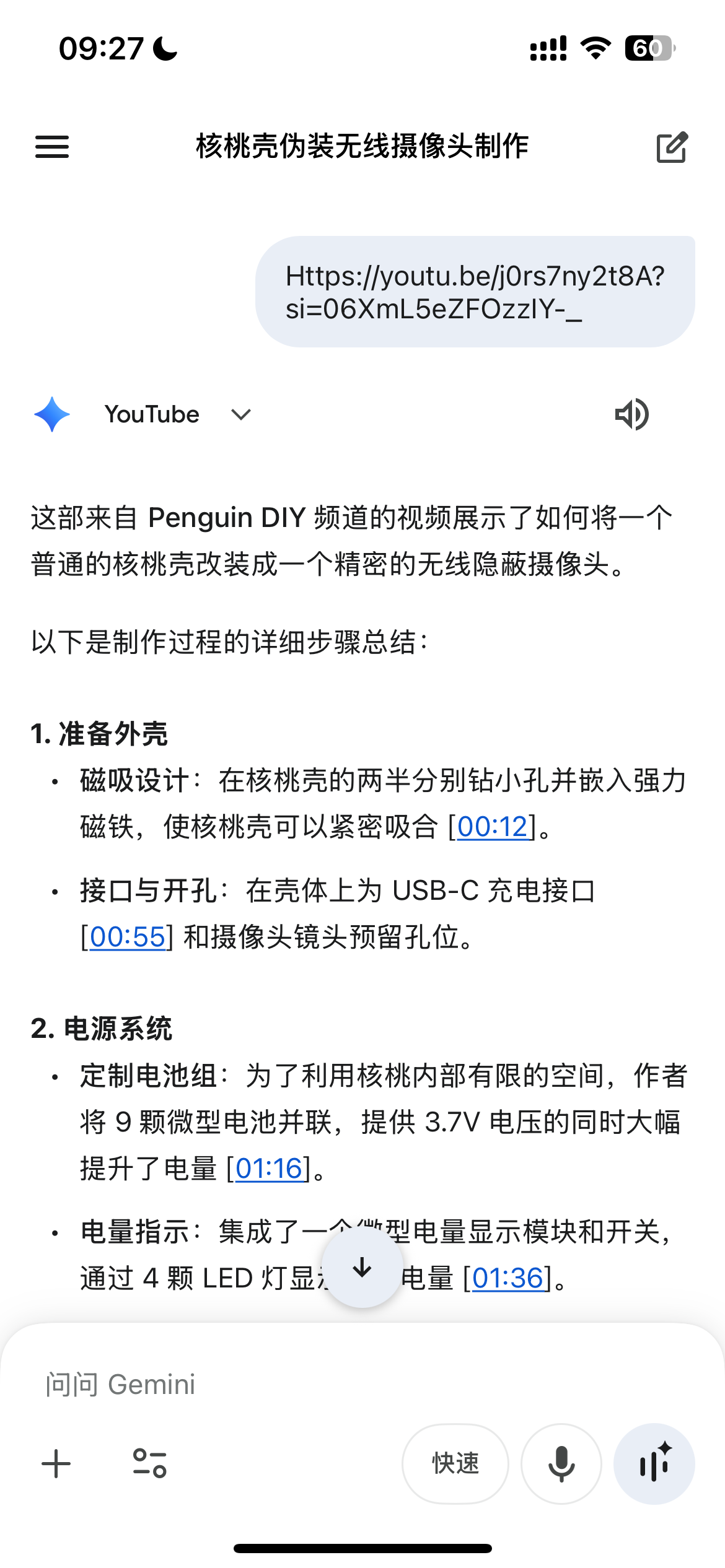The image size is (725, 1568).
Task: Follow the 01:36 timestamp link
Action: click(507, 1278)
